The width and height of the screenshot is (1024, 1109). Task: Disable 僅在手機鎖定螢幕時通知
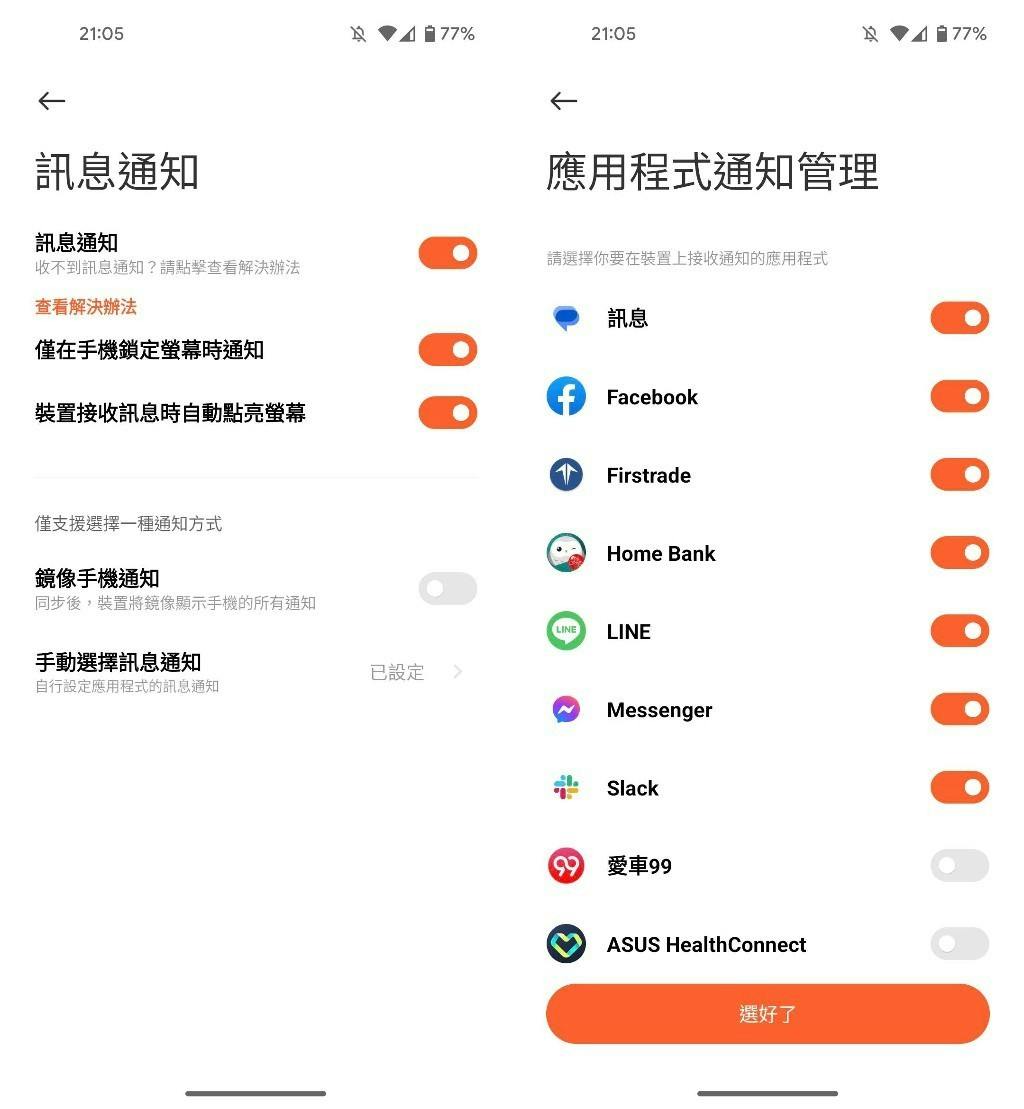click(448, 350)
